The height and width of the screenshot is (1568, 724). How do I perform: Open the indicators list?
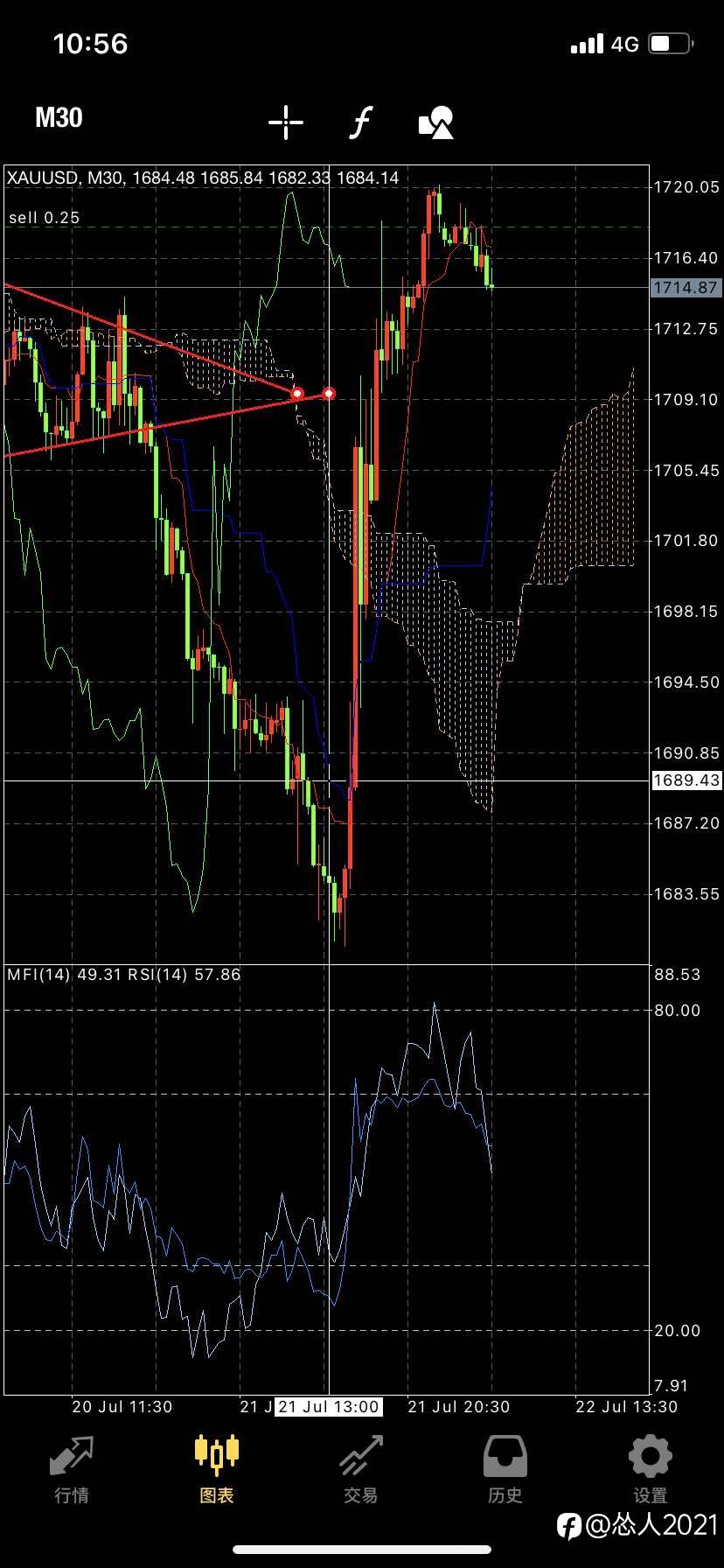(360, 122)
